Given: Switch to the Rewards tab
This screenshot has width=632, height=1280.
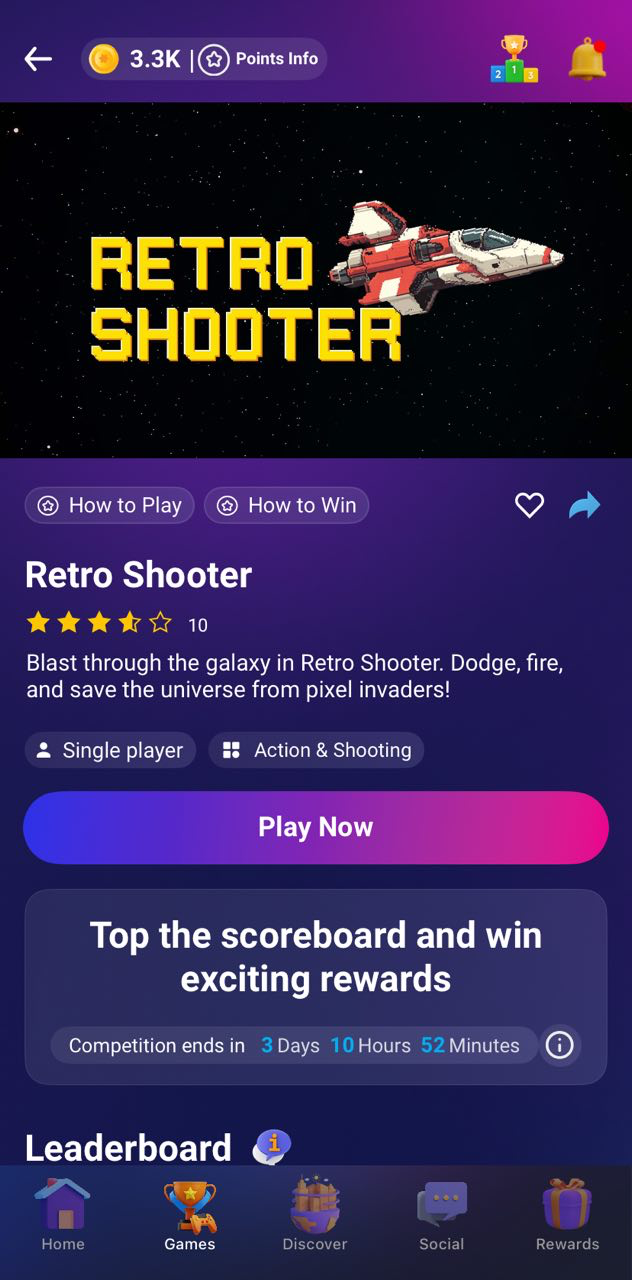Looking at the screenshot, I should pyautogui.click(x=567, y=1215).
